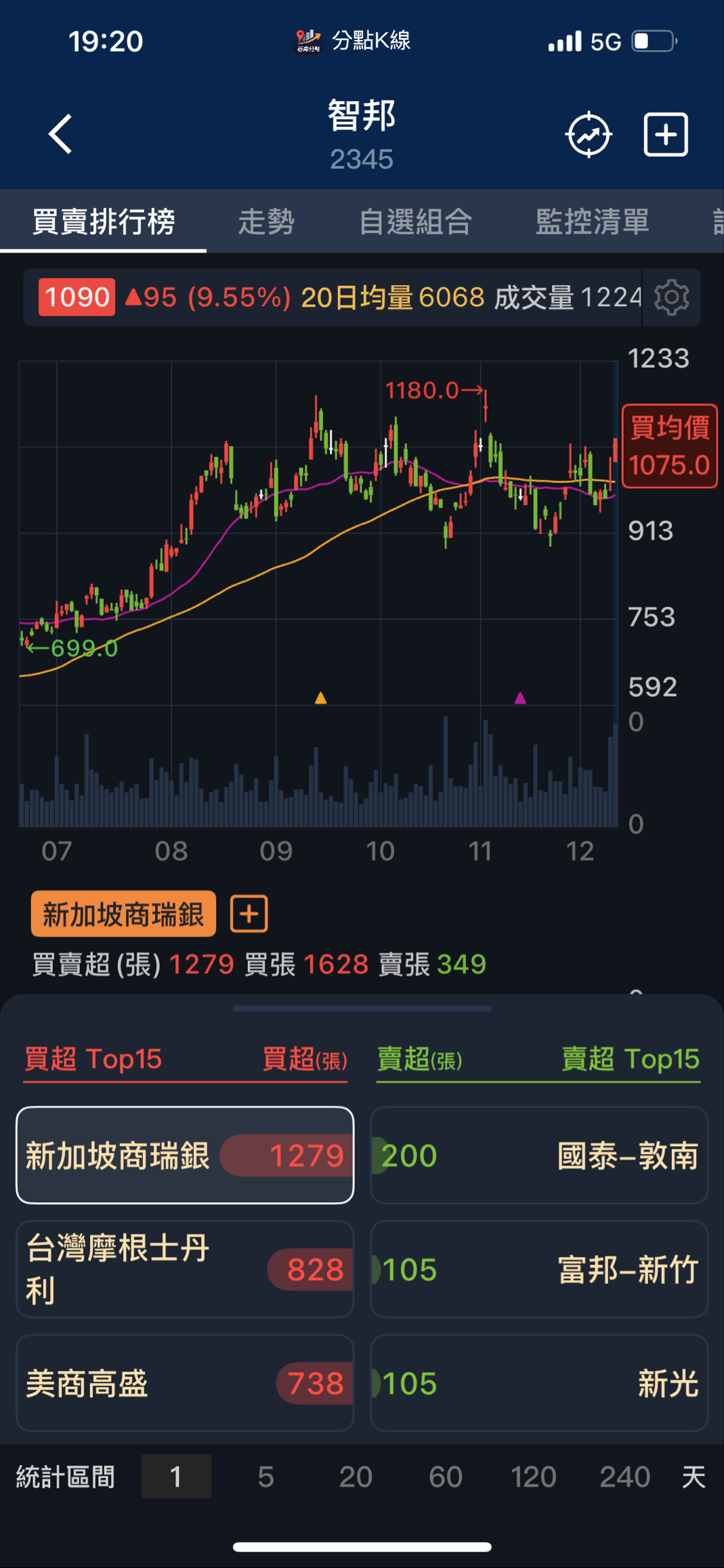Select the 監控清單 tab
Screen dimensions: 724x1568
click(592, 221)
